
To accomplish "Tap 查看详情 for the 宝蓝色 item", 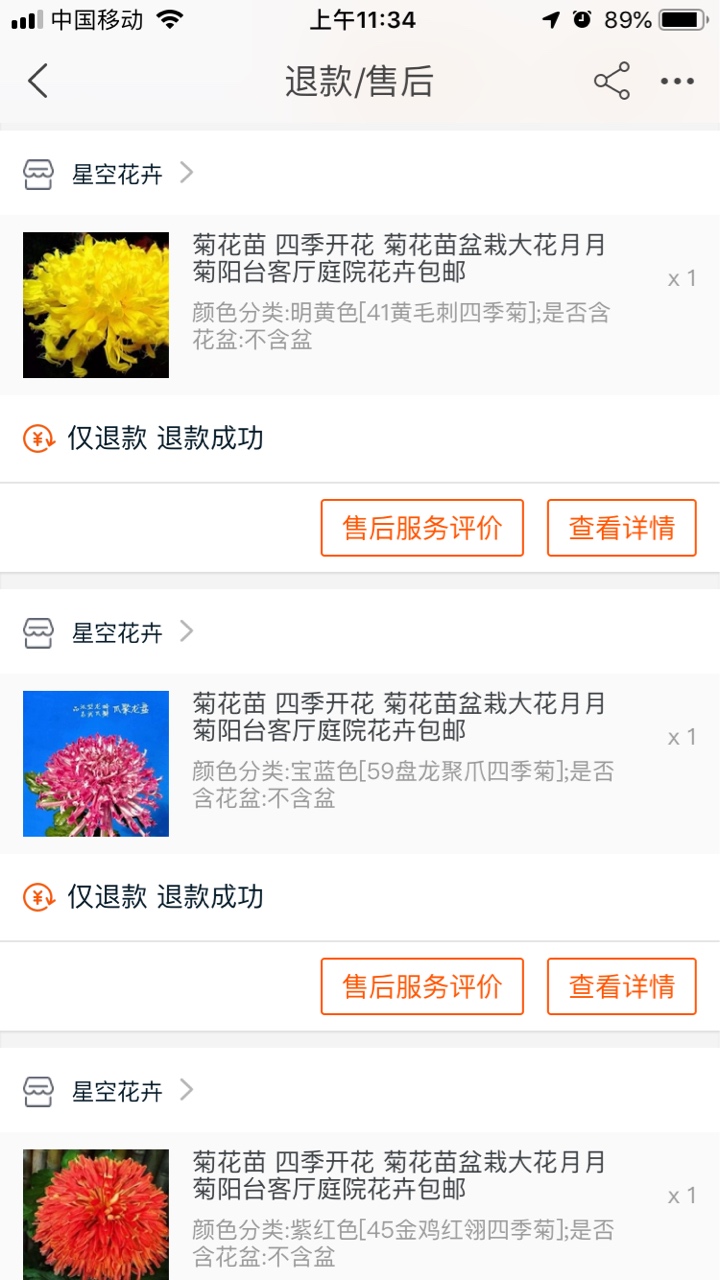I will (x=622, y=986).
